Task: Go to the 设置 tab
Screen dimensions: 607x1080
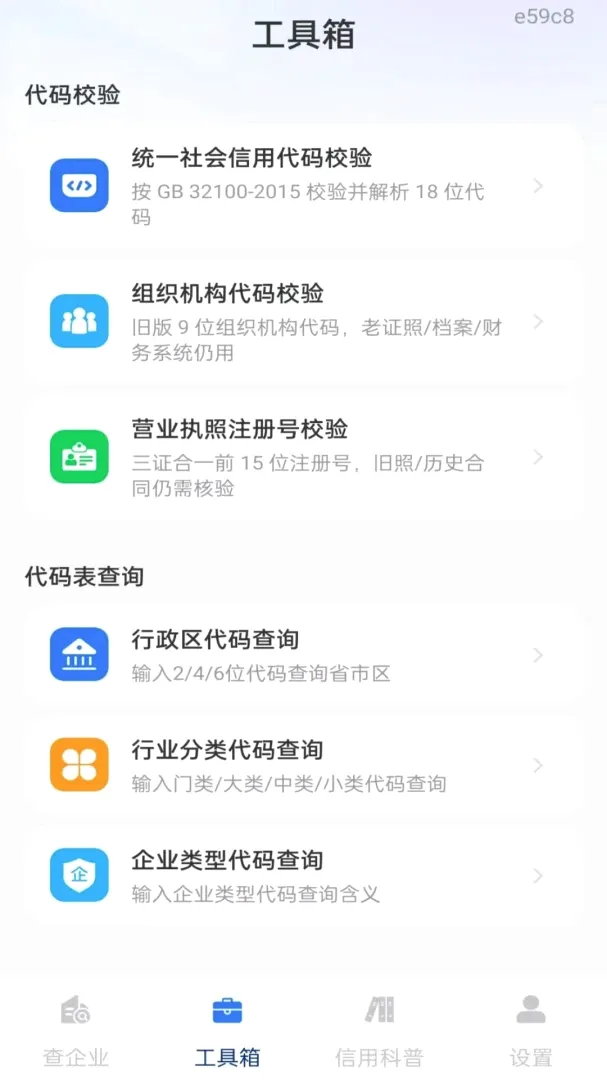Action: pyautogui.click(x=531, y=1030)
